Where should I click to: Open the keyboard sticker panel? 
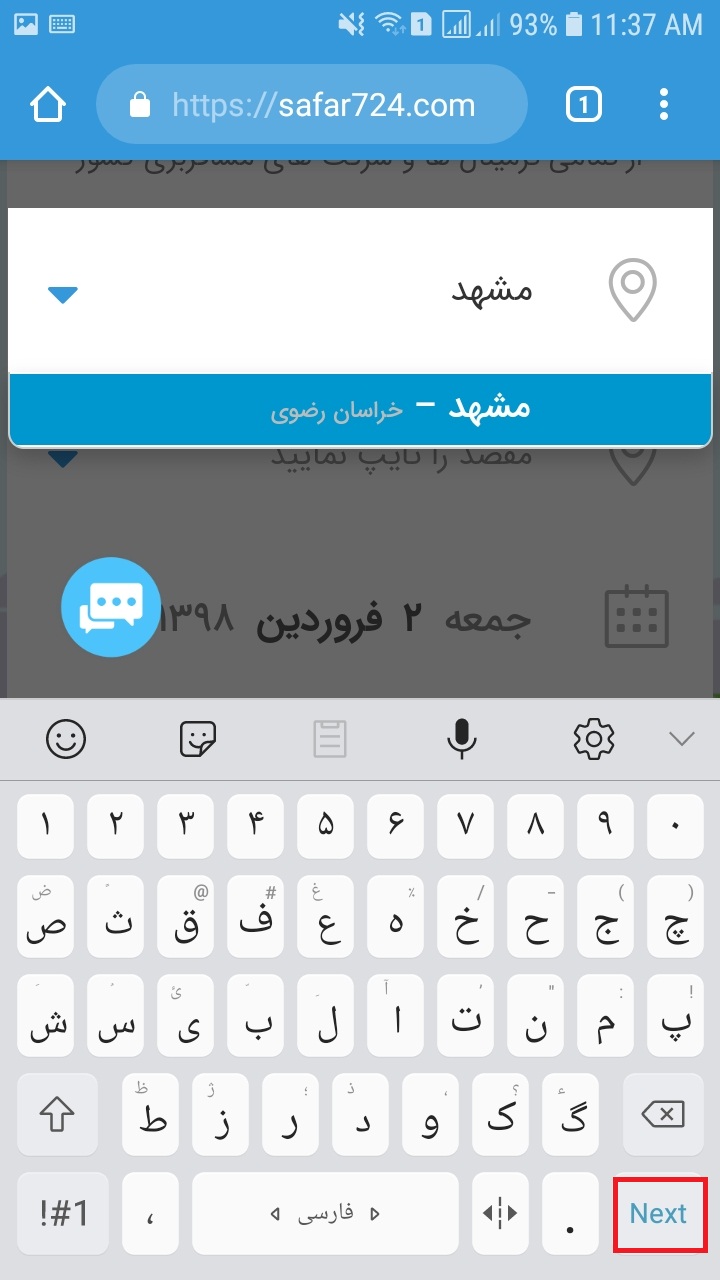click(x=198, y=740)
